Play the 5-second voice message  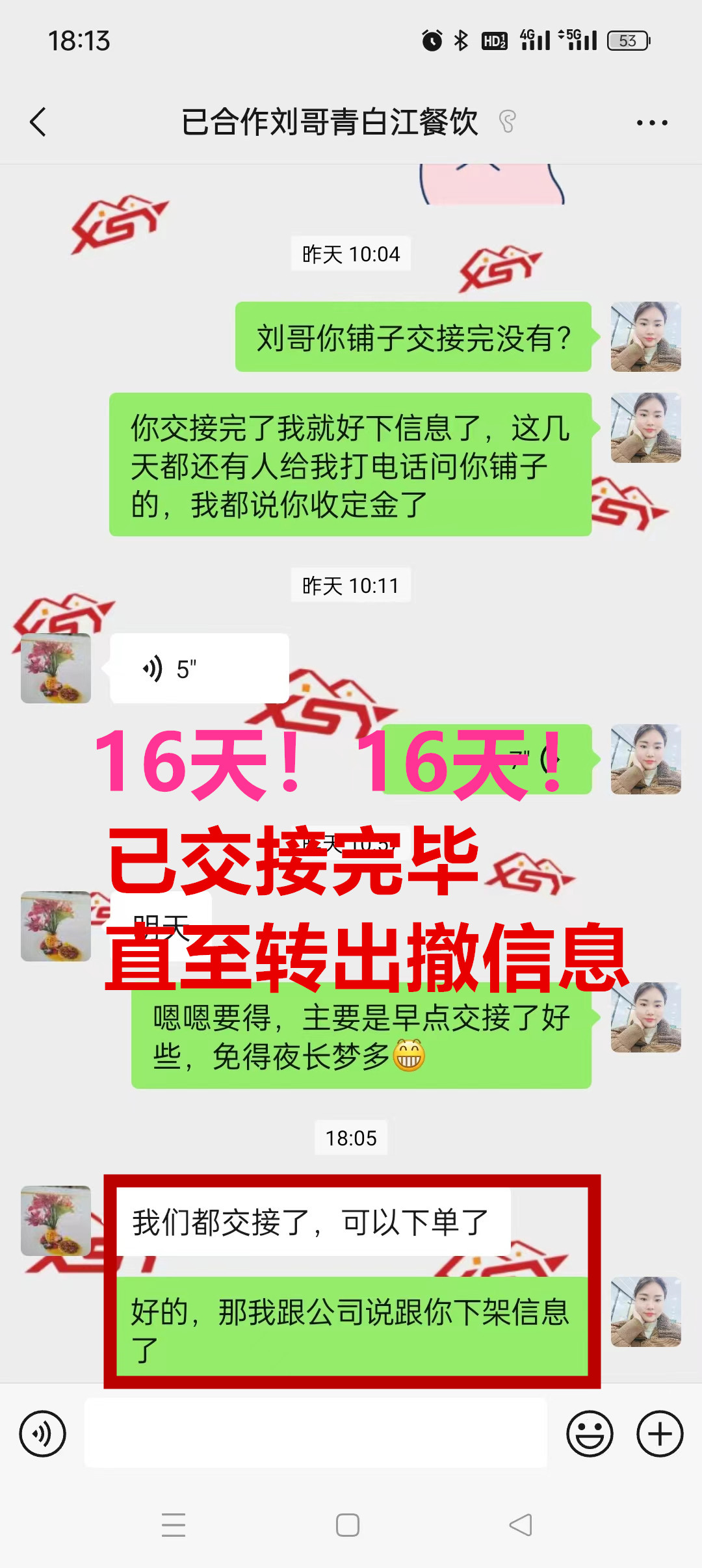(x=199, y=668)
